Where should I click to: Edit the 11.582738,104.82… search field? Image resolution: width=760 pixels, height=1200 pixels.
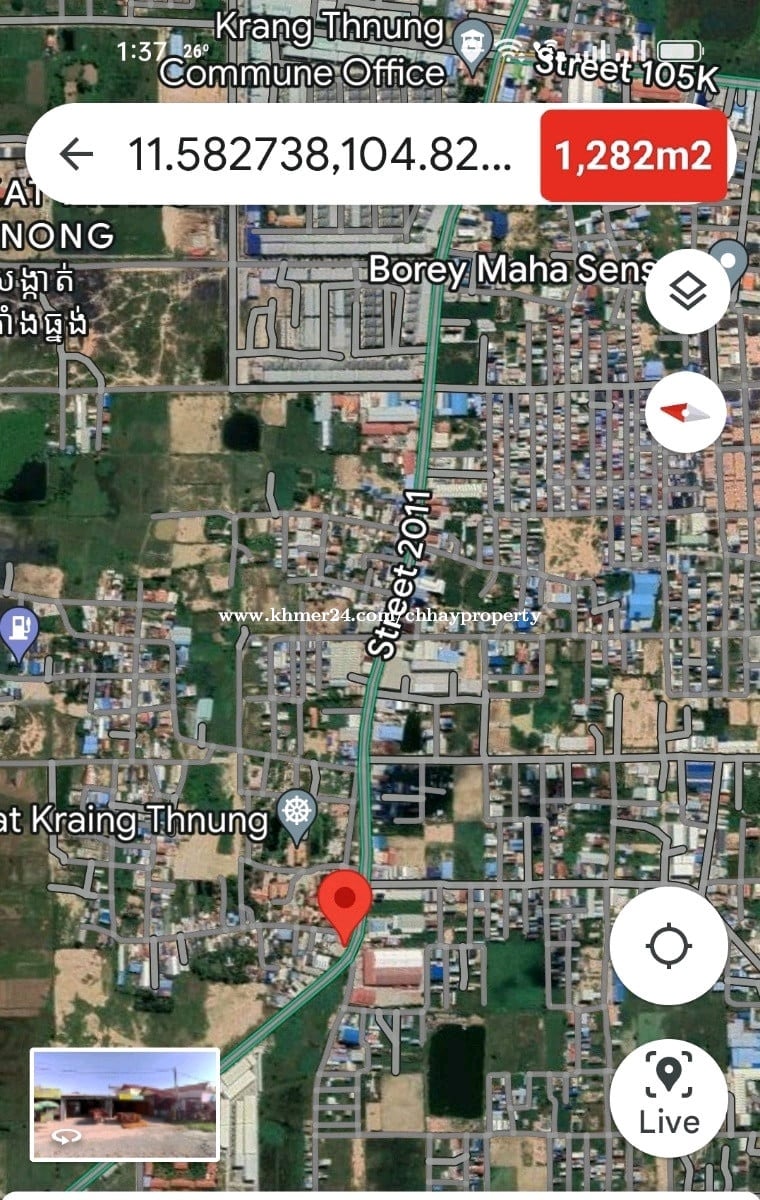[x=320, y=155]
